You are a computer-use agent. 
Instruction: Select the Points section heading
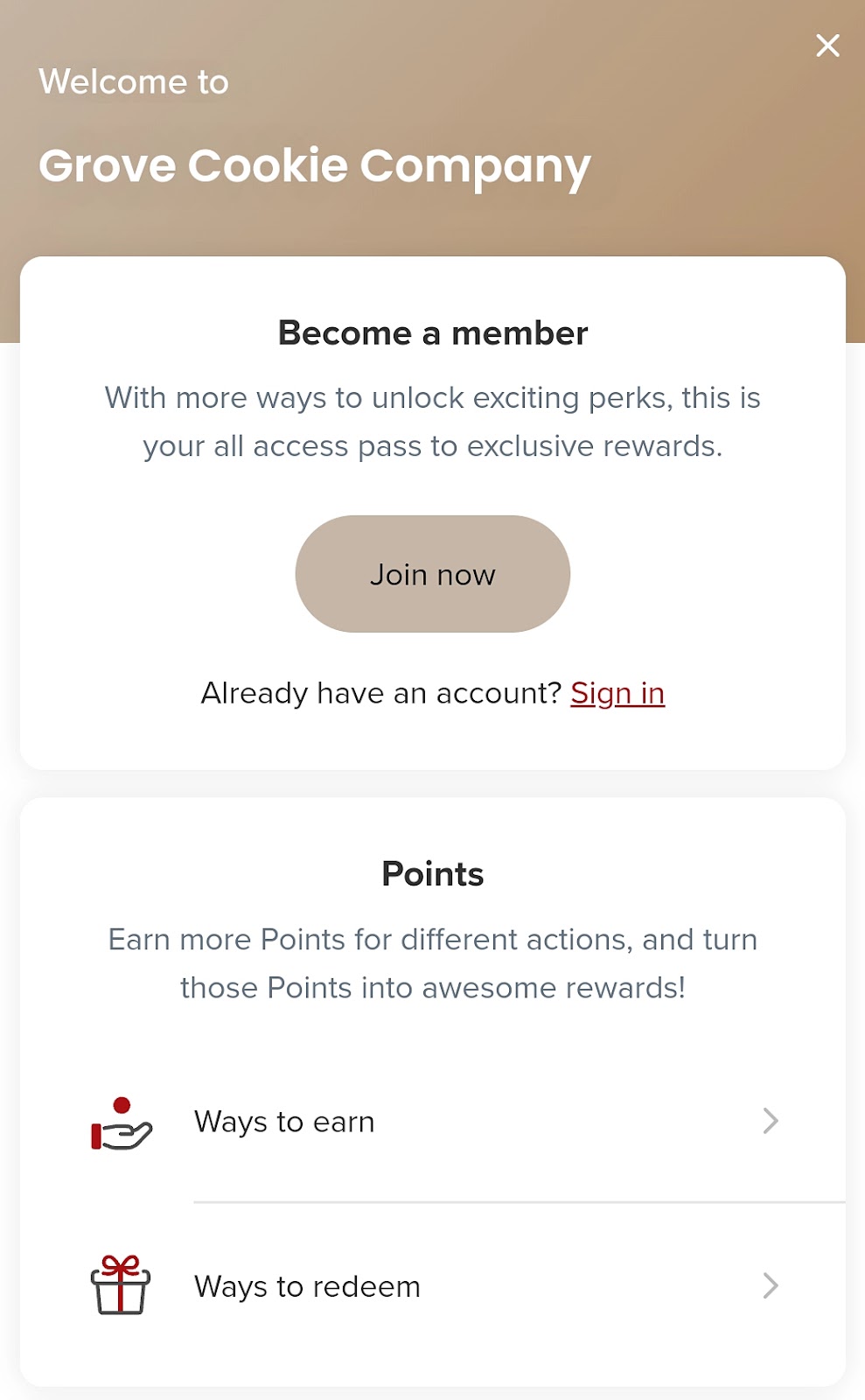click(x=432, y=872)
